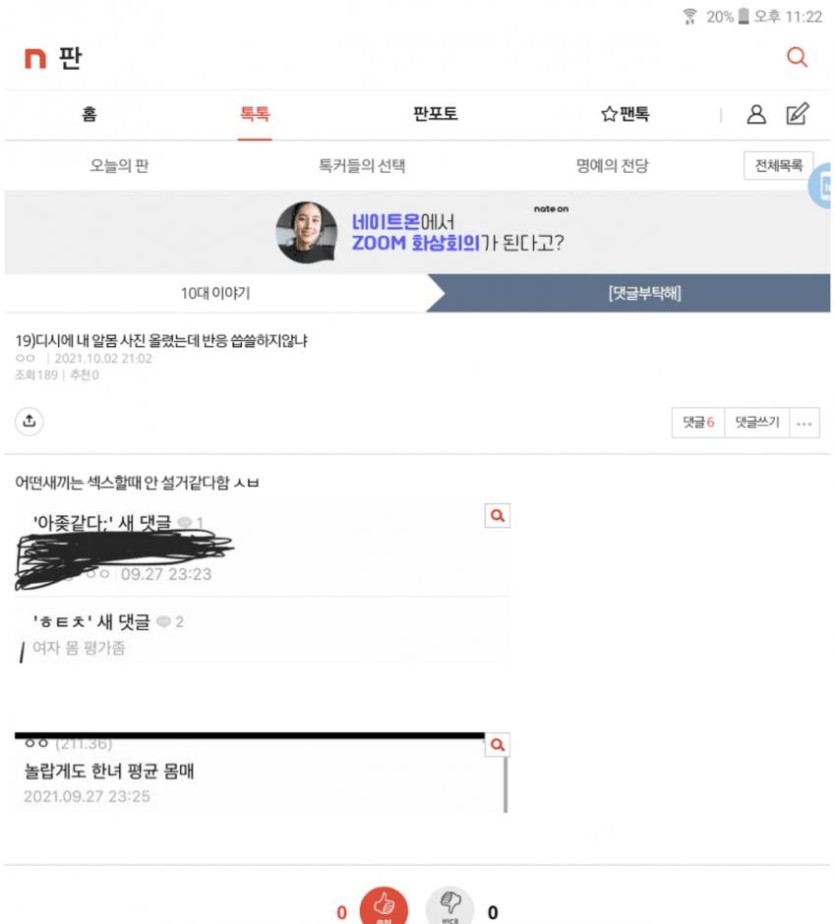Open the 네이트온 ZOOM banner ad
This screenshot has height=924, width=835.
pos(417,232)
